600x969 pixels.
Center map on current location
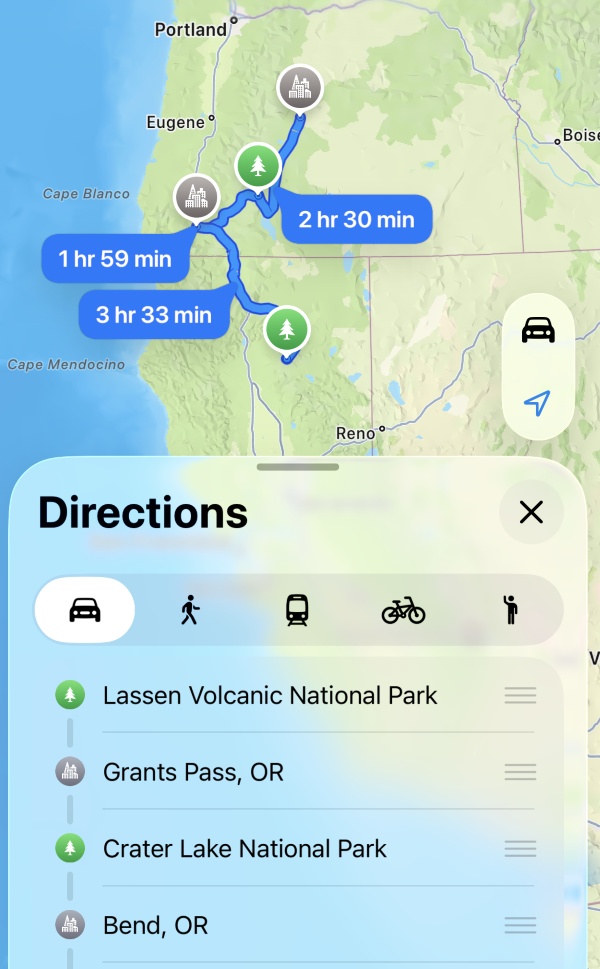pos(538,403)
